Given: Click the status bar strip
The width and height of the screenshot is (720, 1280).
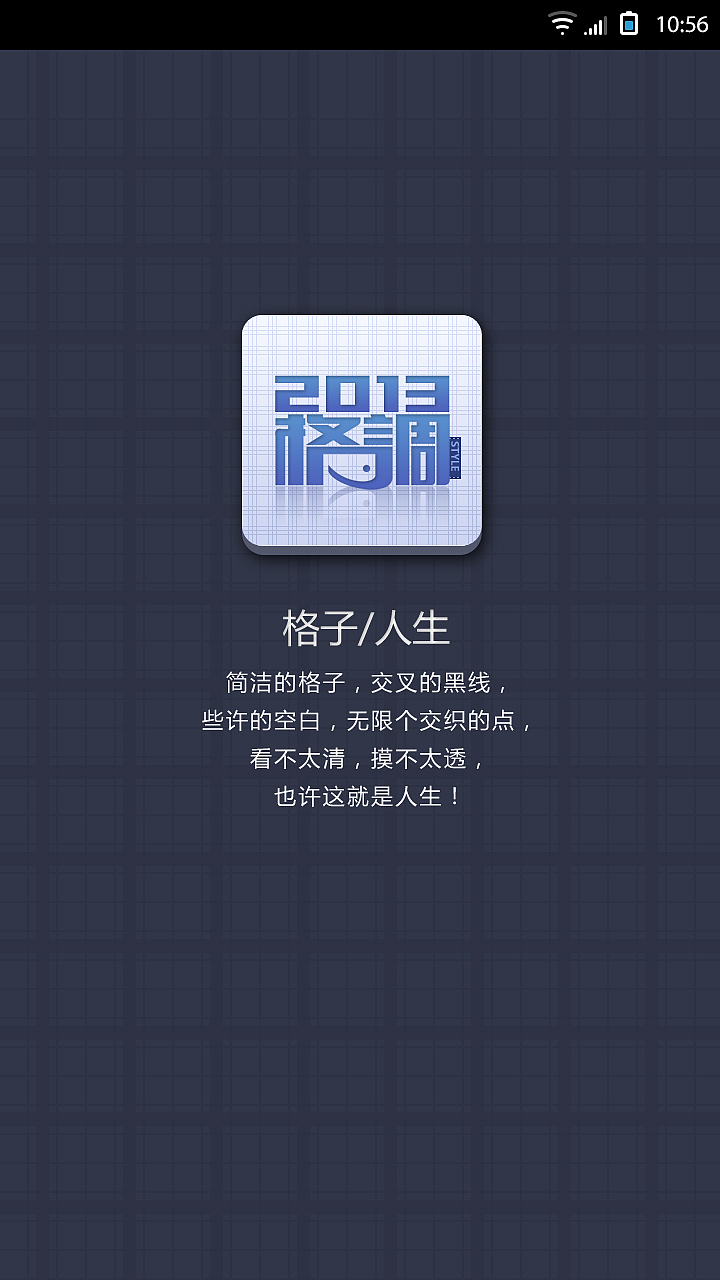Looking at the screenshot, I should click(360, 22).
